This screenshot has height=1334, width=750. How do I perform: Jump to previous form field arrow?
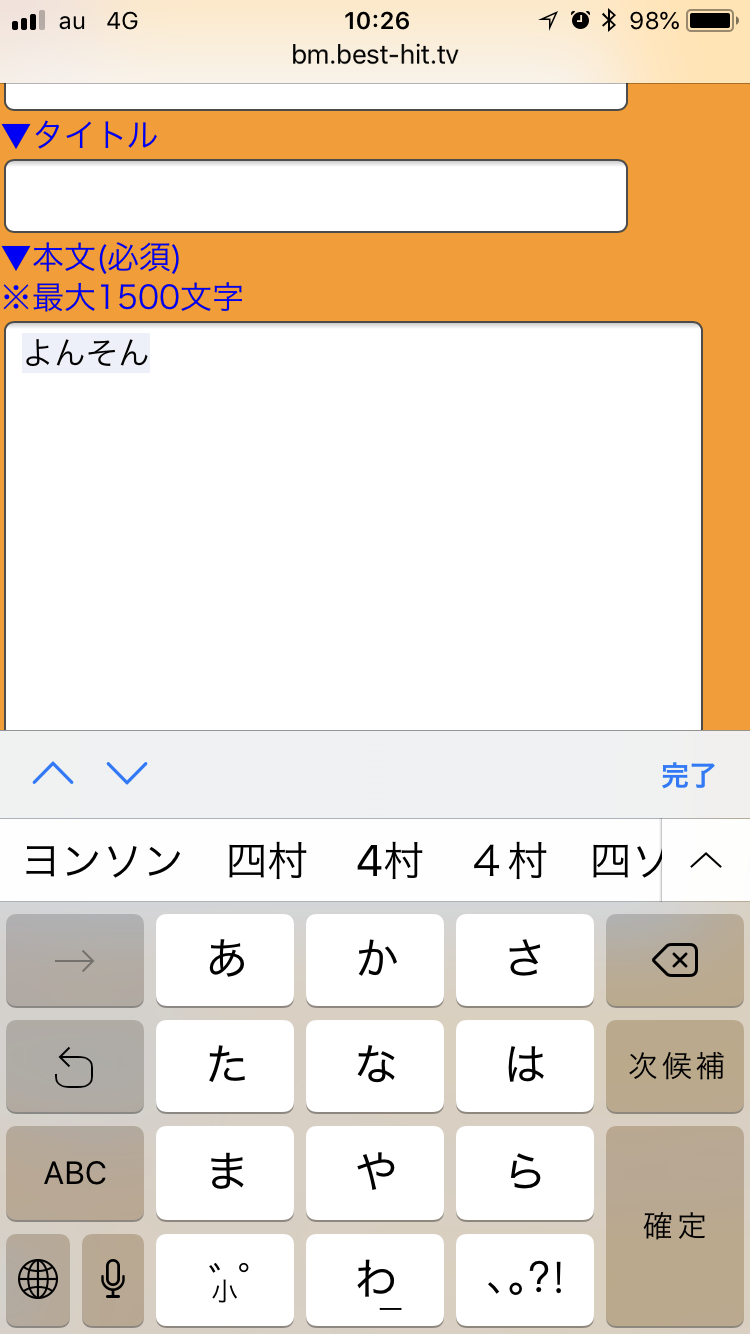pos(53,773)
